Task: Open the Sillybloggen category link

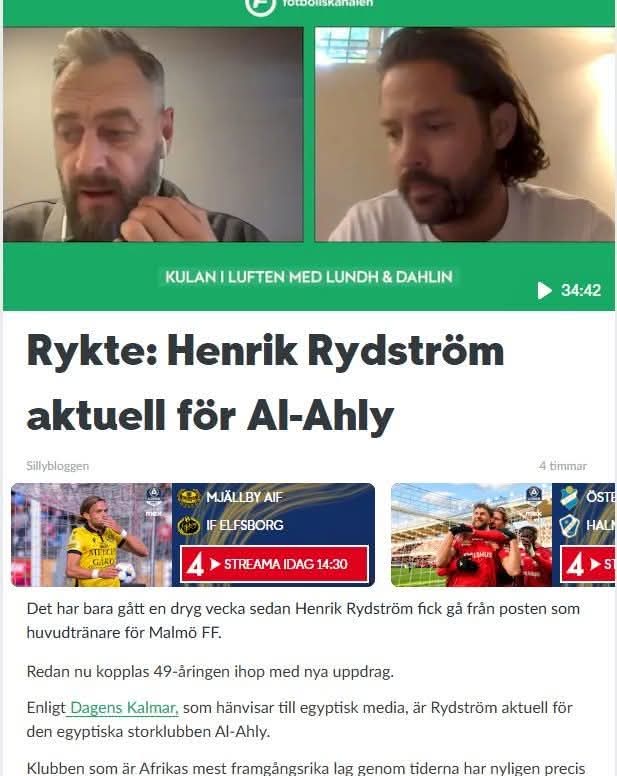Action: (58, 465)
